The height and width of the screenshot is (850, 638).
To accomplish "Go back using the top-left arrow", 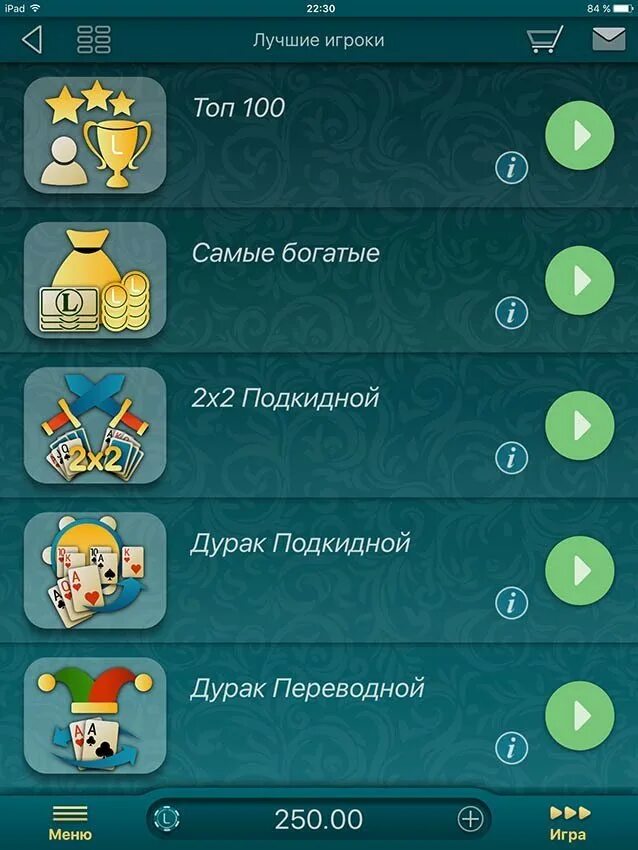I will (32, 40).
